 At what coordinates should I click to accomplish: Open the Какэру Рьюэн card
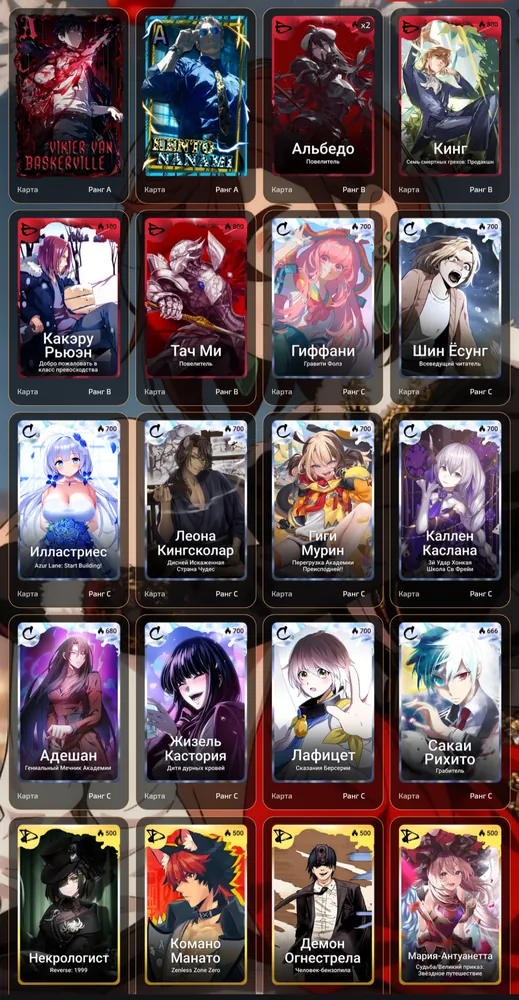click(x=68, y=307)
